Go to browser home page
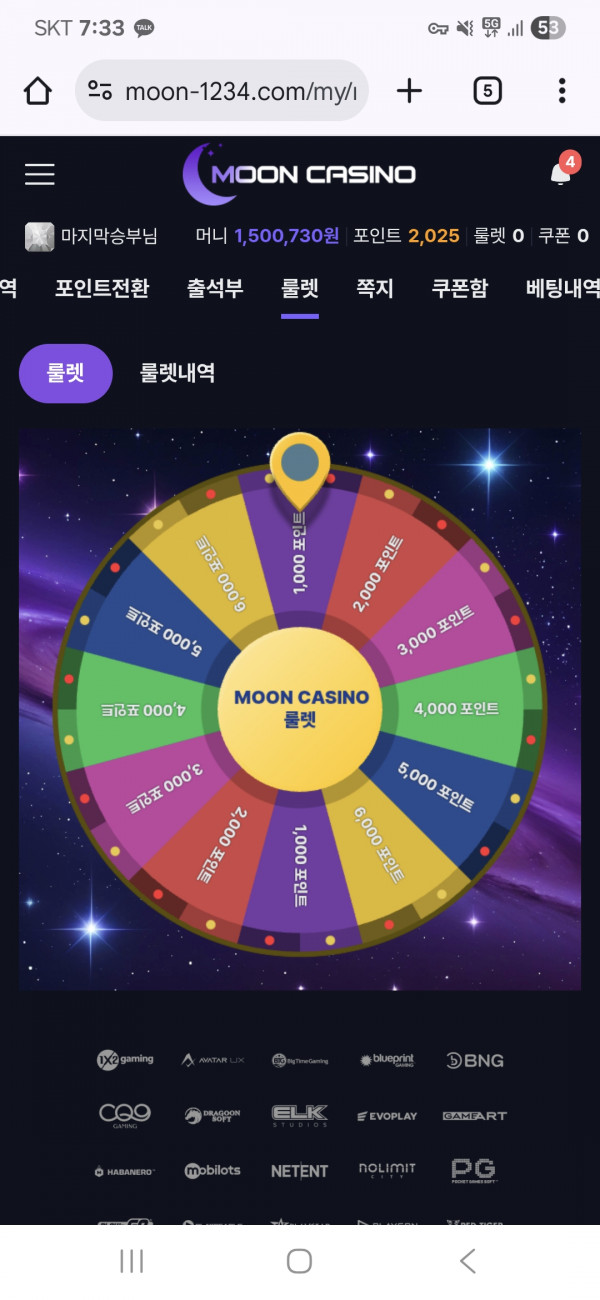 [38, 92]
